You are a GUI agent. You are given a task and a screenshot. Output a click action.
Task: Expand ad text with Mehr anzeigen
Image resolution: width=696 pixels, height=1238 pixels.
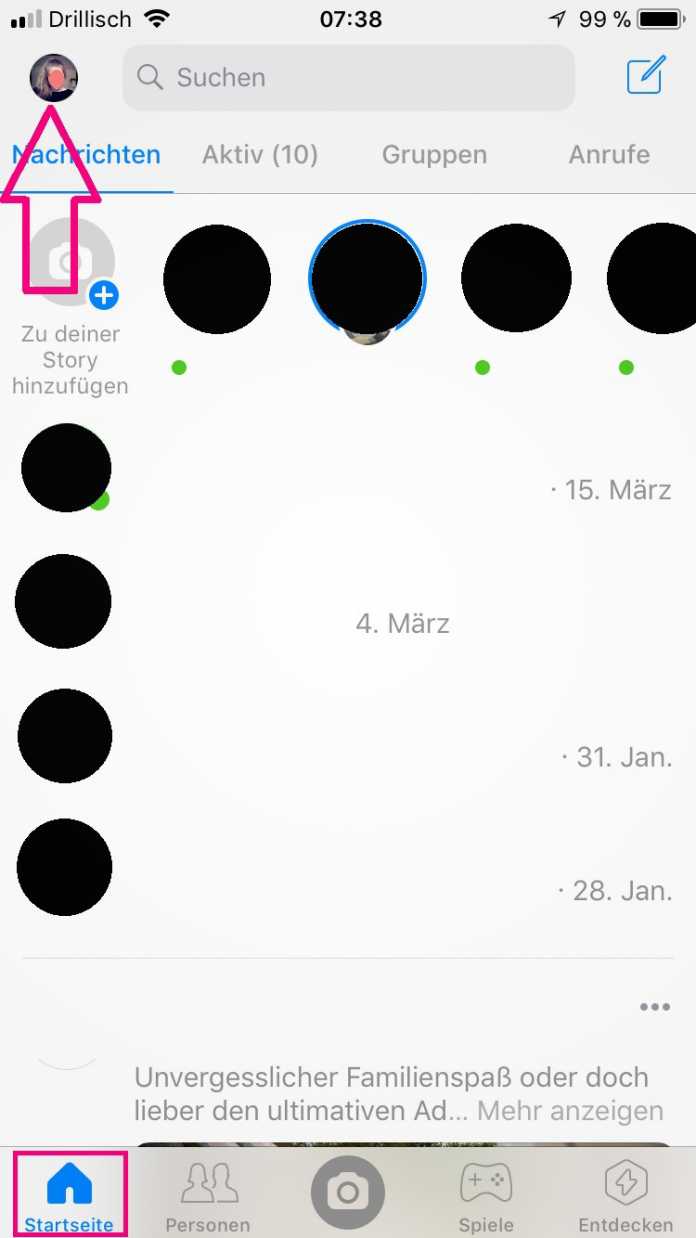click(570, 1111)
